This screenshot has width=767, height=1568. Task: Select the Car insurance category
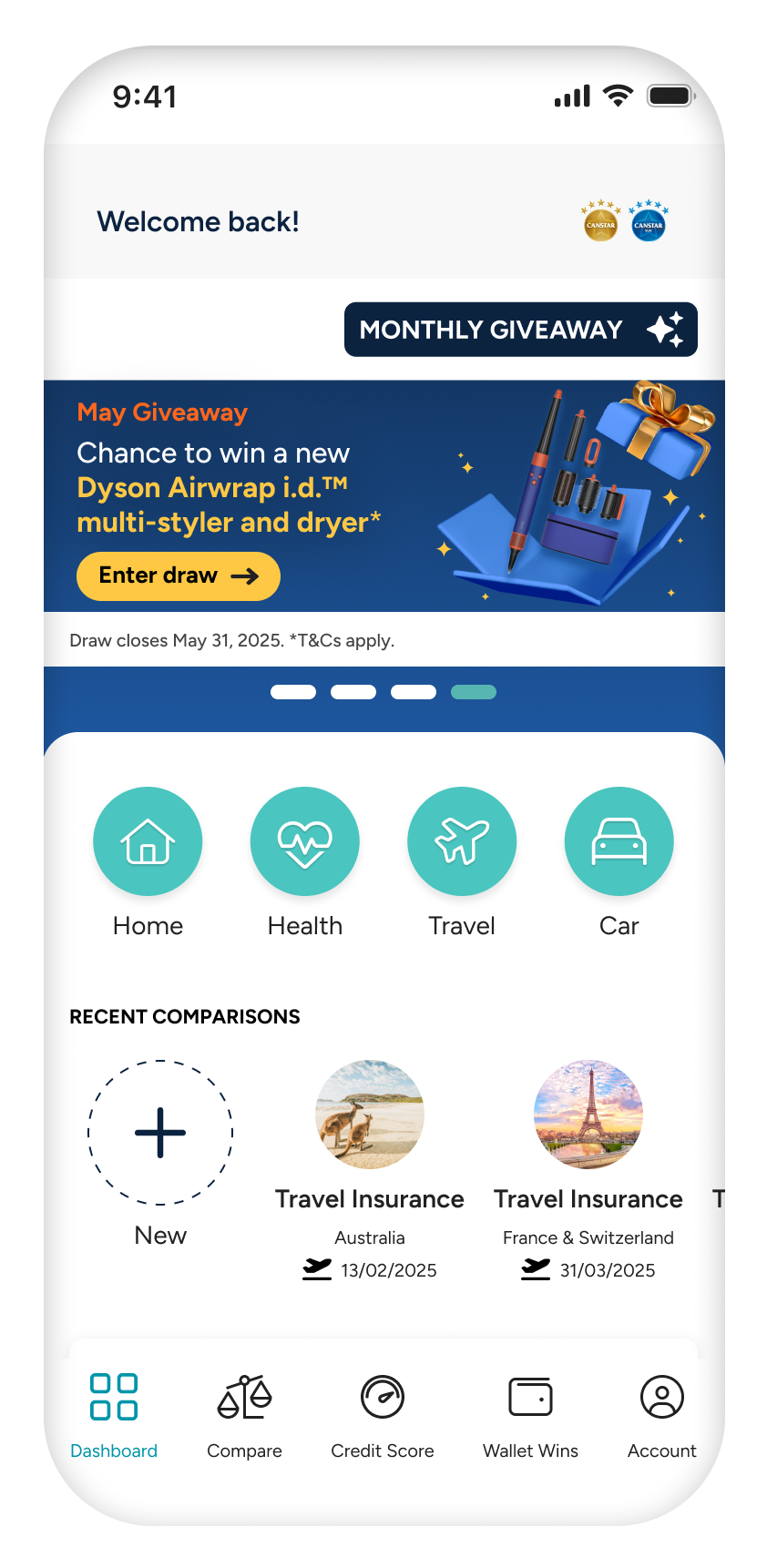(619, 841)
